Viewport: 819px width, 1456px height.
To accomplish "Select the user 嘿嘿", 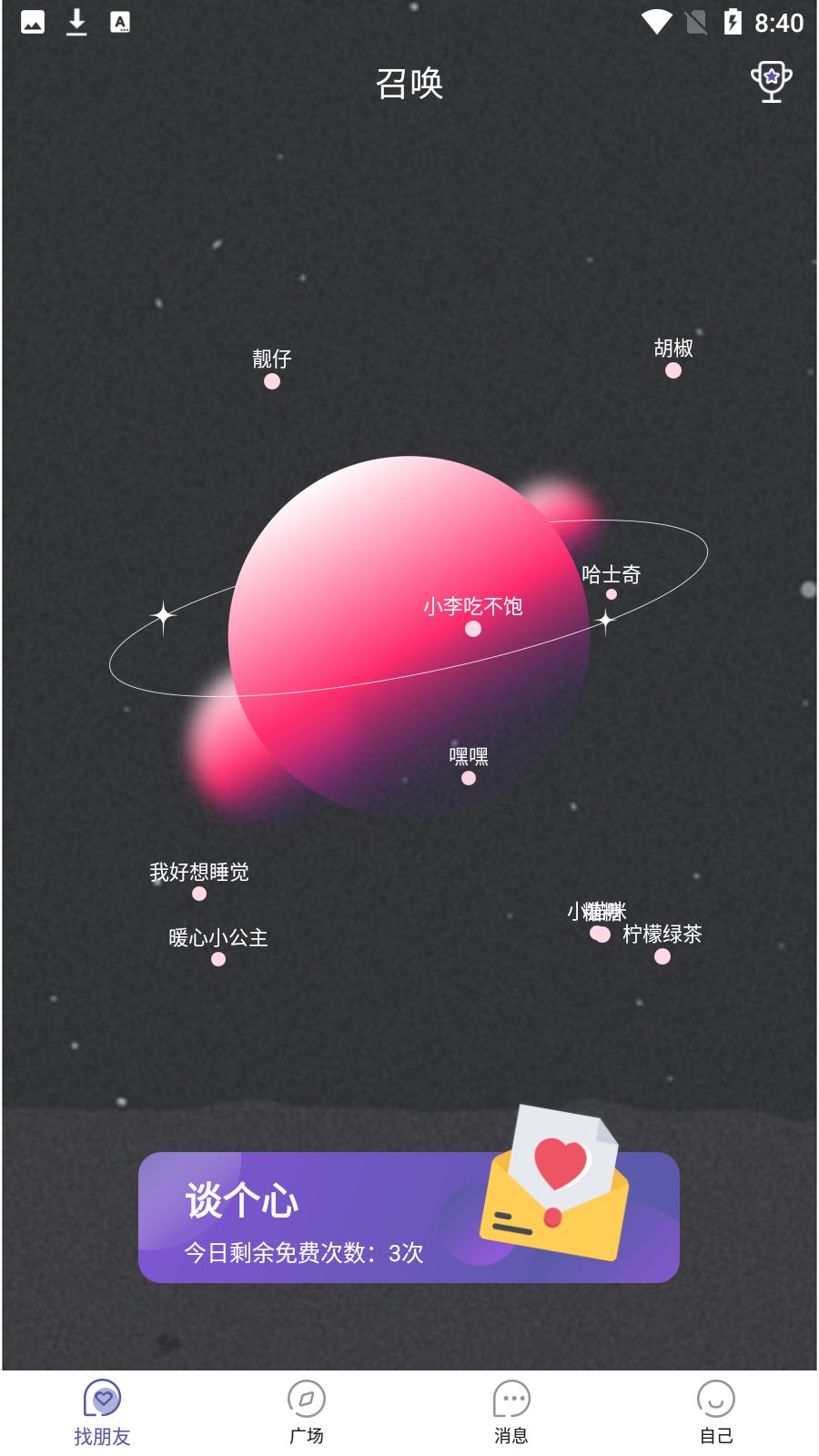I will pyautogui.click(x=469, y=777).
